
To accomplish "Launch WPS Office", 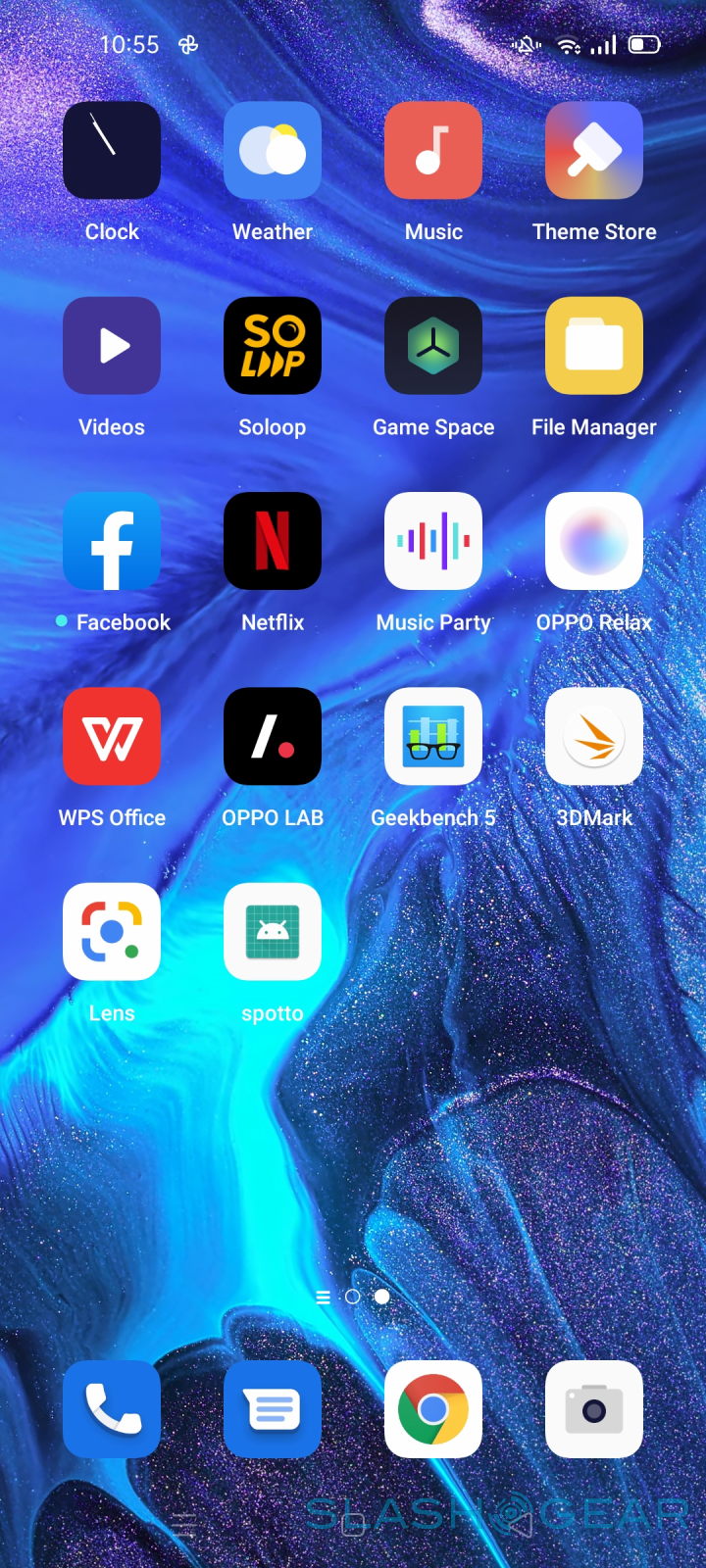I will (112, 736).
